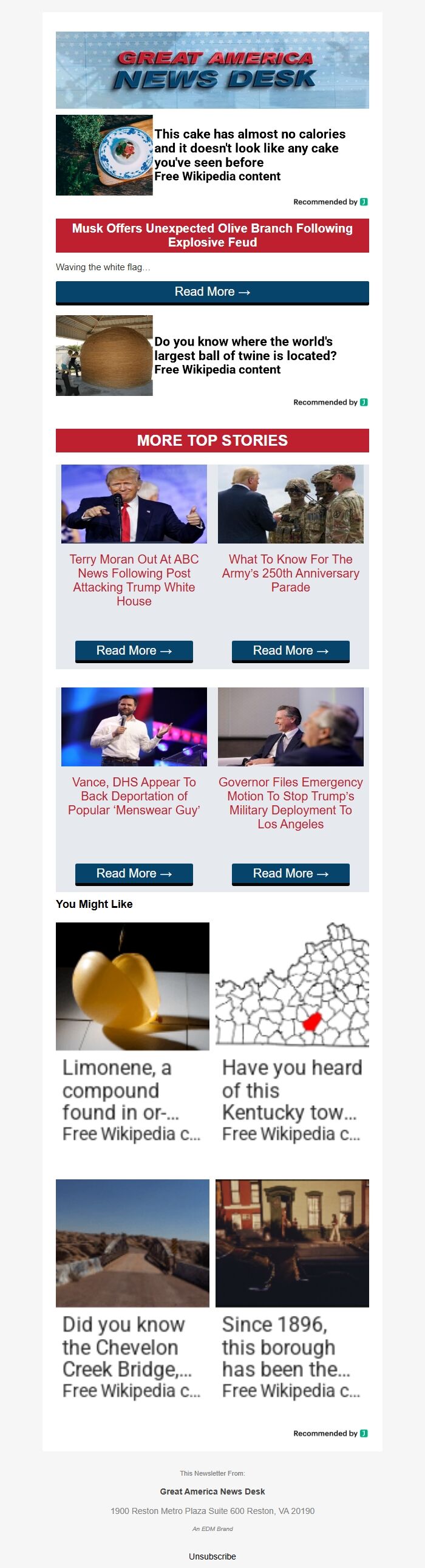This screenshot has height=1568, width=425.
Task: Open Terry Moran ABC News story headline
Action: coord(134,579)
